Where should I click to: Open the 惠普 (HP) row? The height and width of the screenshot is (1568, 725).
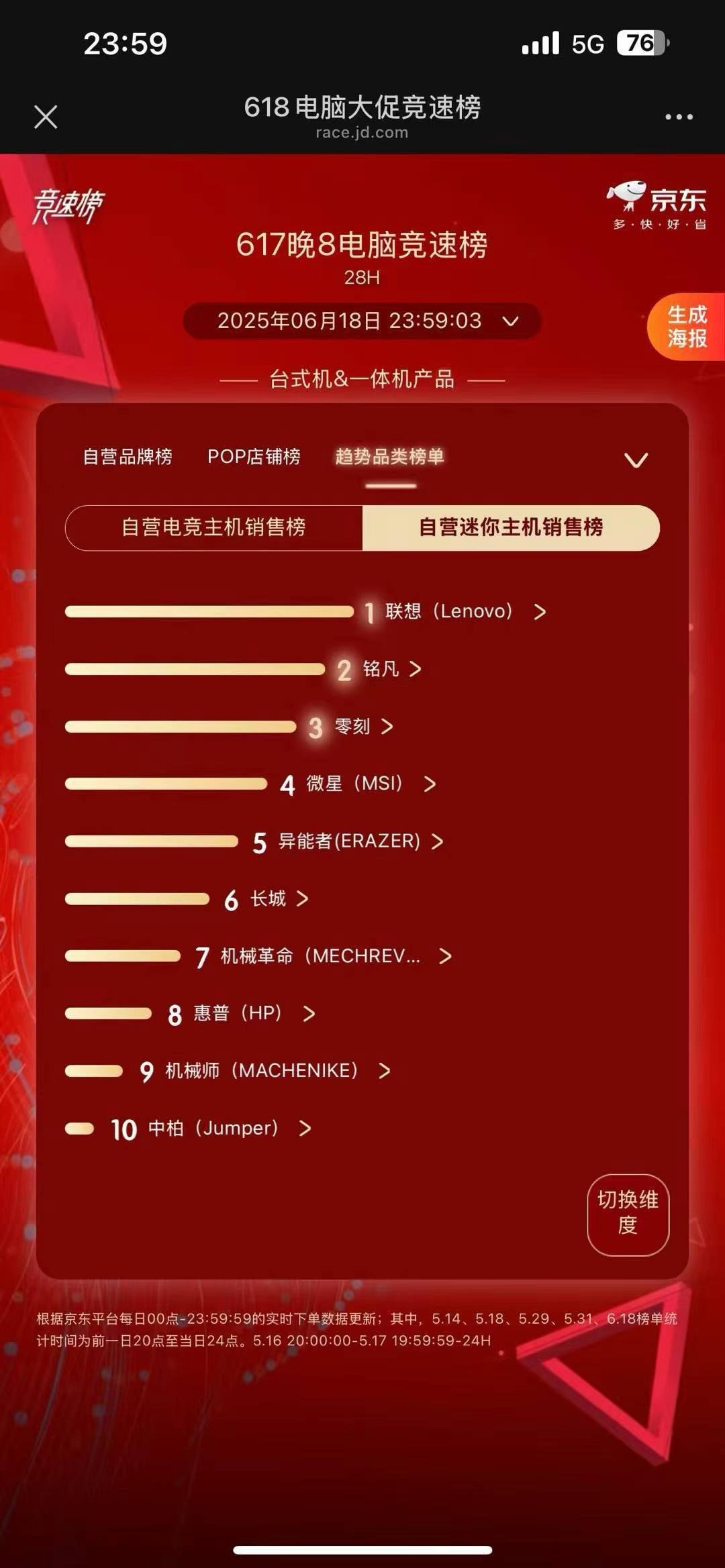(x=238, y=1013)
